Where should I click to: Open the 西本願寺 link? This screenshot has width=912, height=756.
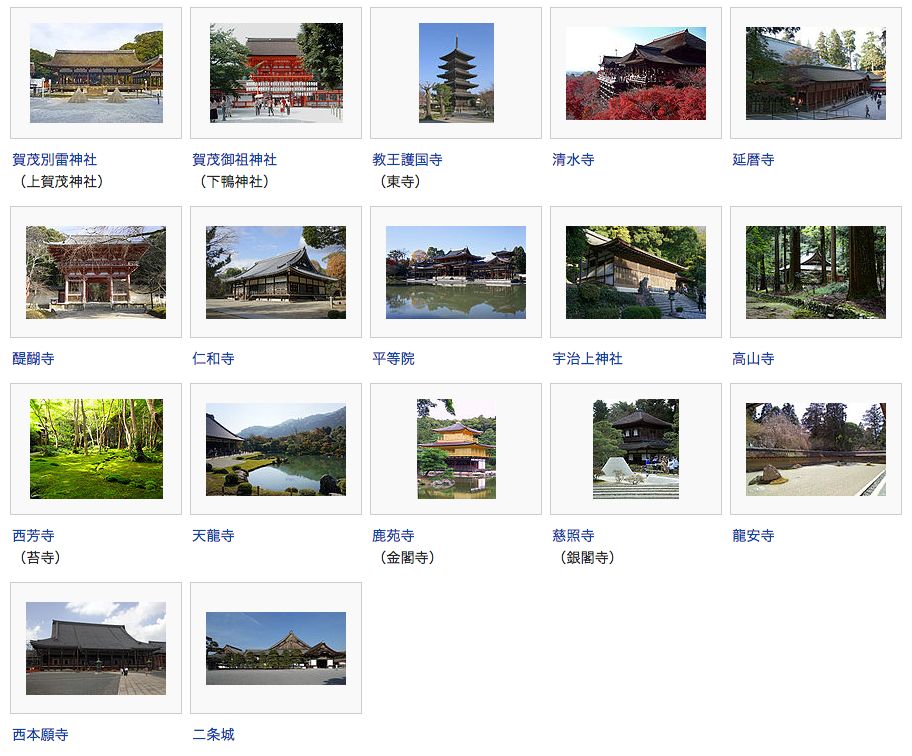point(40,735)
